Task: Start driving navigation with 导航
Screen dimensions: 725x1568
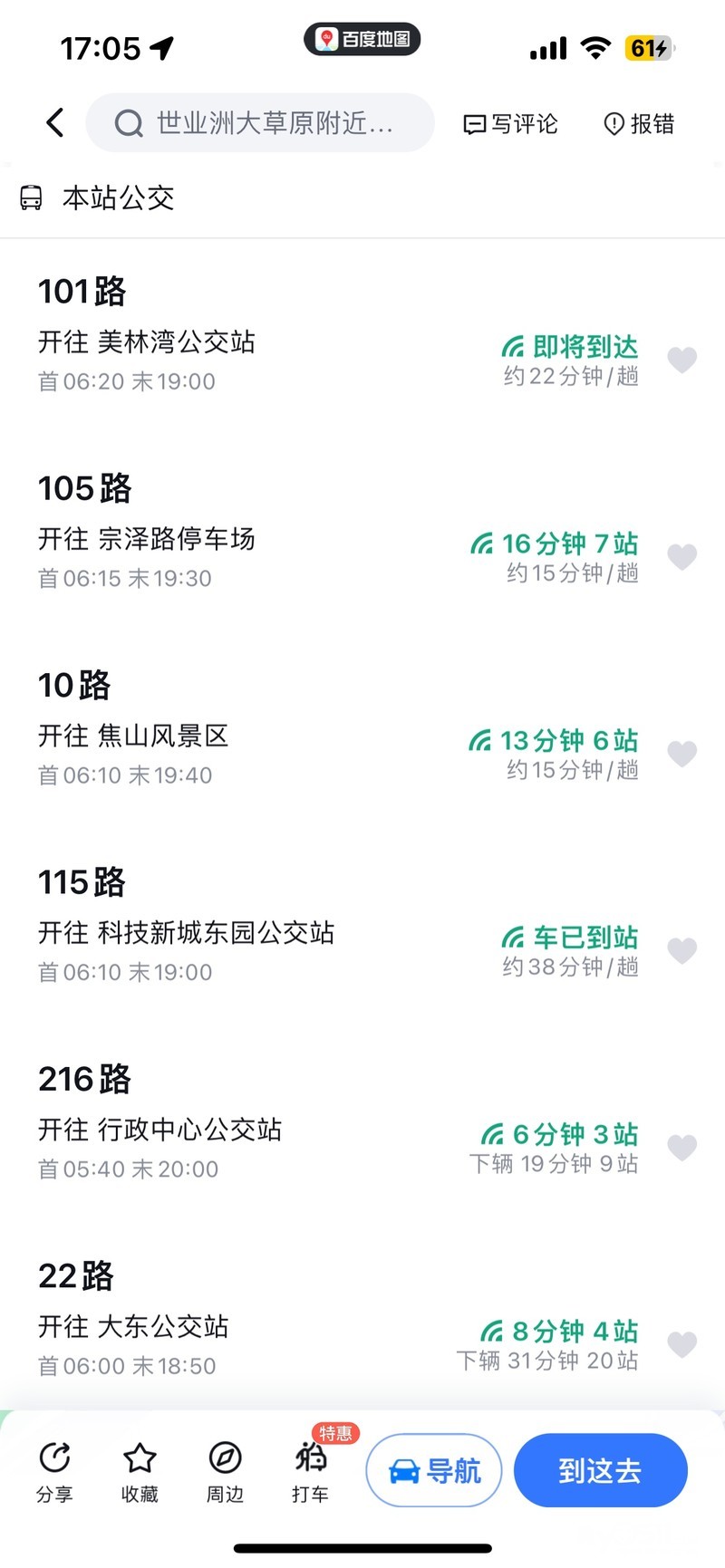Action: tap(434, 1469)
